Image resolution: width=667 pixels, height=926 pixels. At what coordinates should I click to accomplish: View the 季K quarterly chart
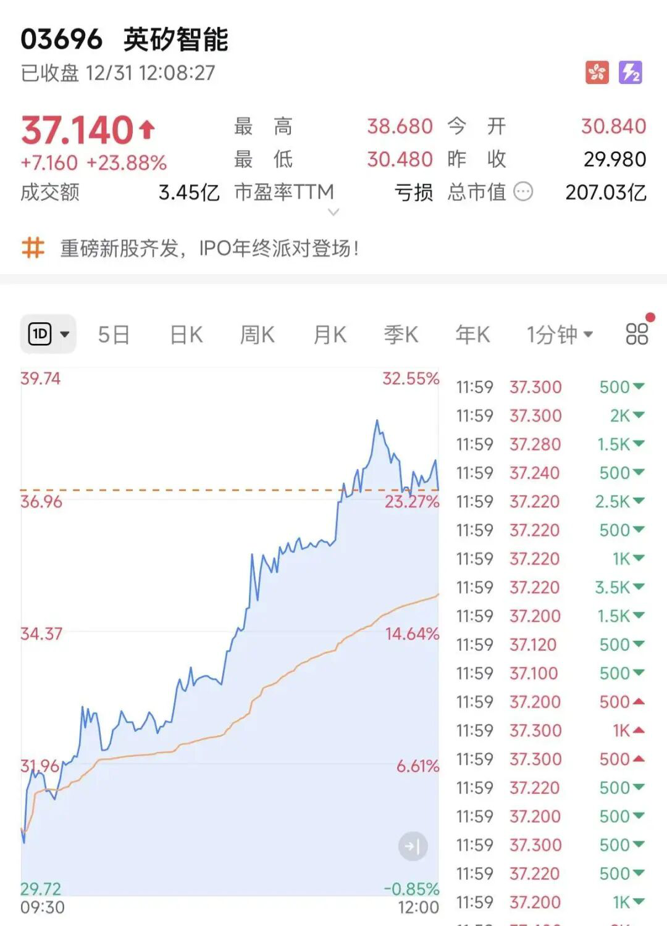pyautogui.click(x=401, y=334)
